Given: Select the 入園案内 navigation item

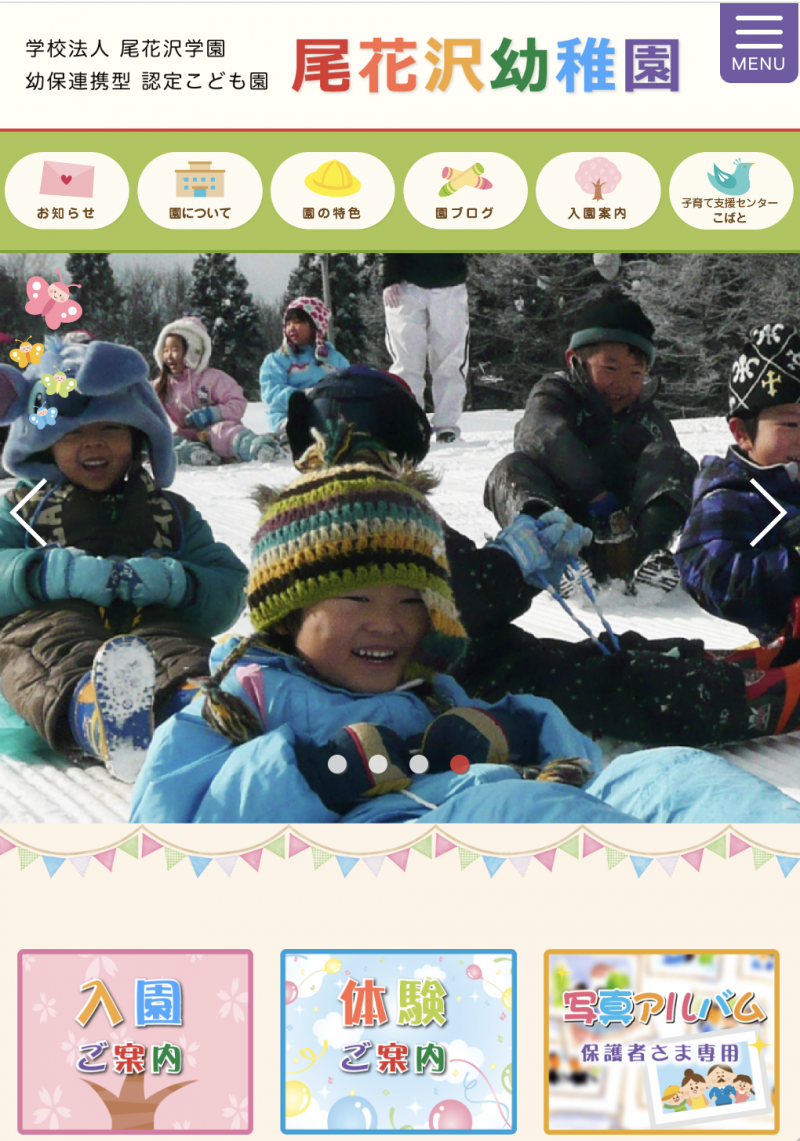Looking at the screenshot, I should click(x=597, y=191).
